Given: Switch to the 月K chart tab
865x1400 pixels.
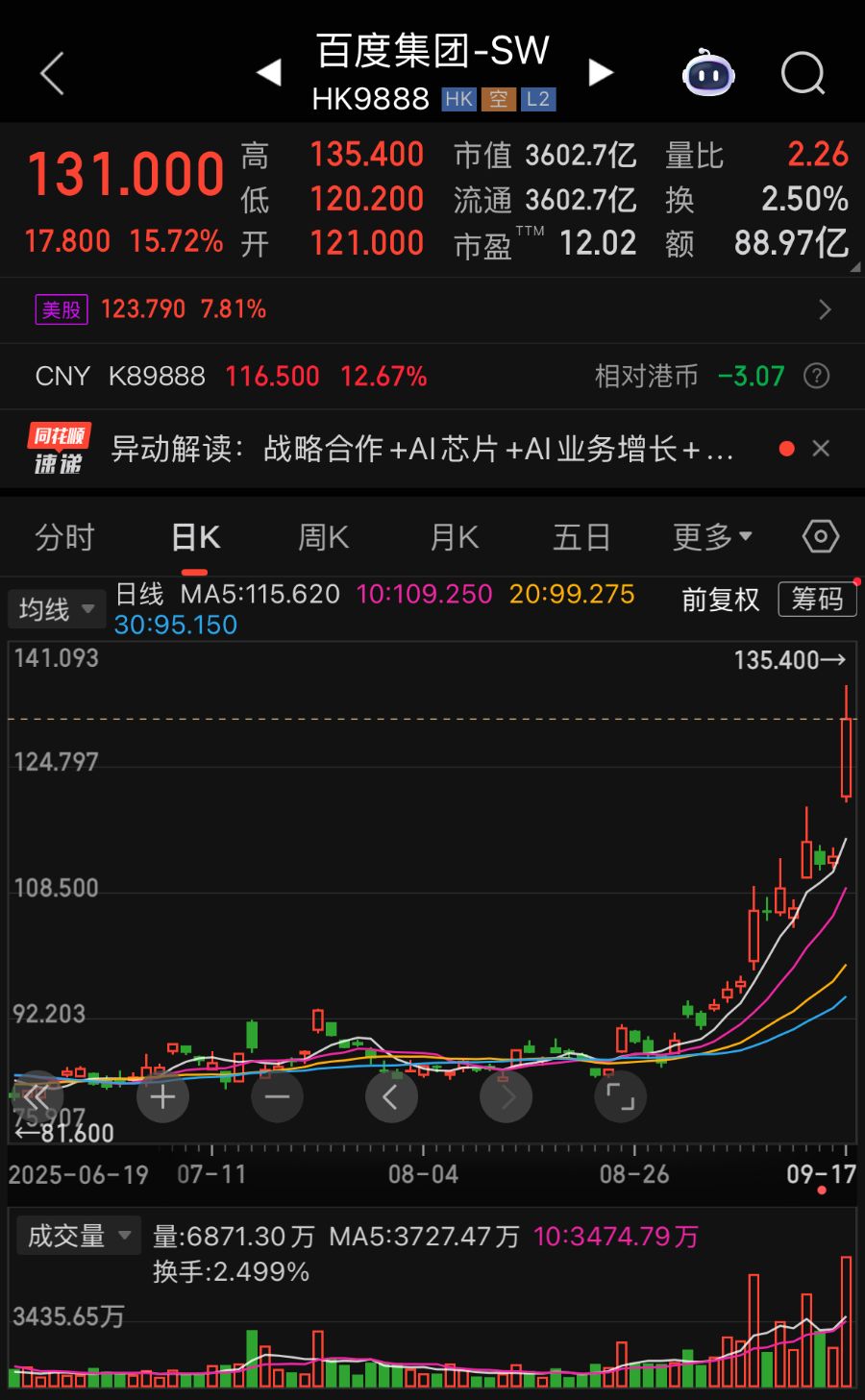Looking at the screenshot, I should pyautogui.click(x=454, y=537).
